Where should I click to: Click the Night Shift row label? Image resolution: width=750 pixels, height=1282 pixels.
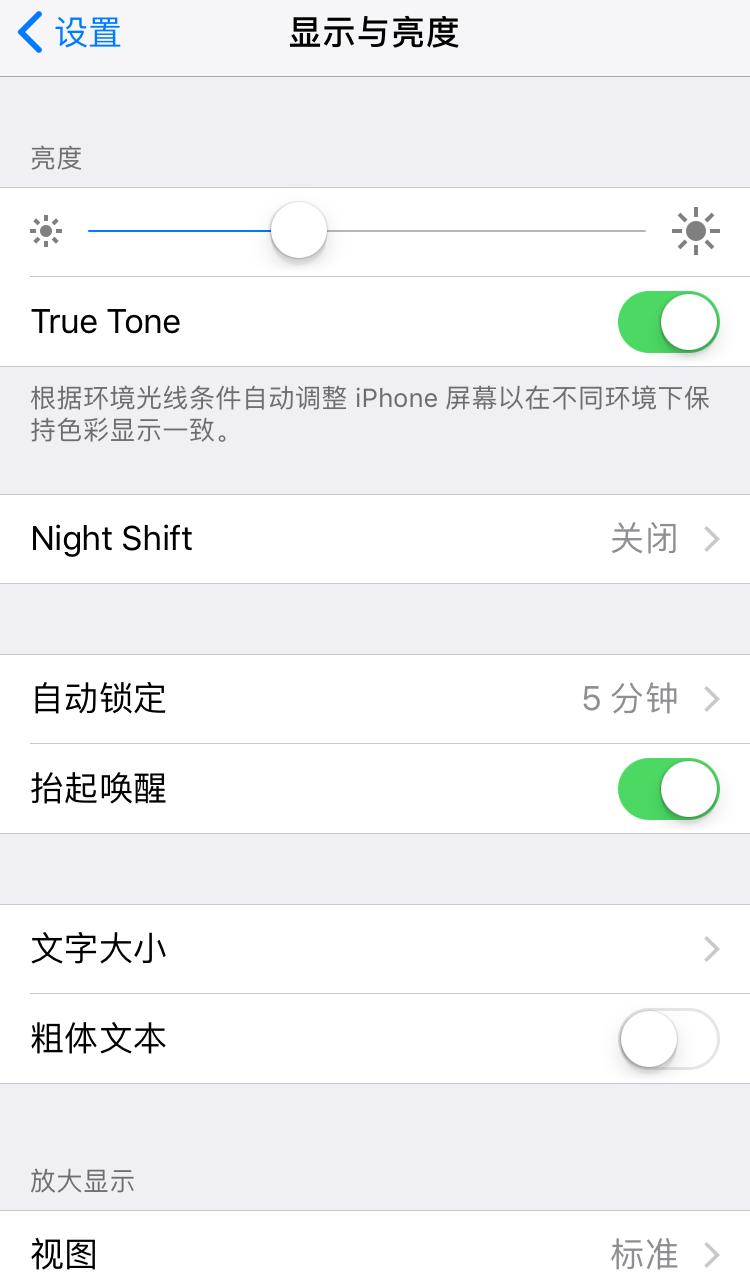click(x=111, y=539)
